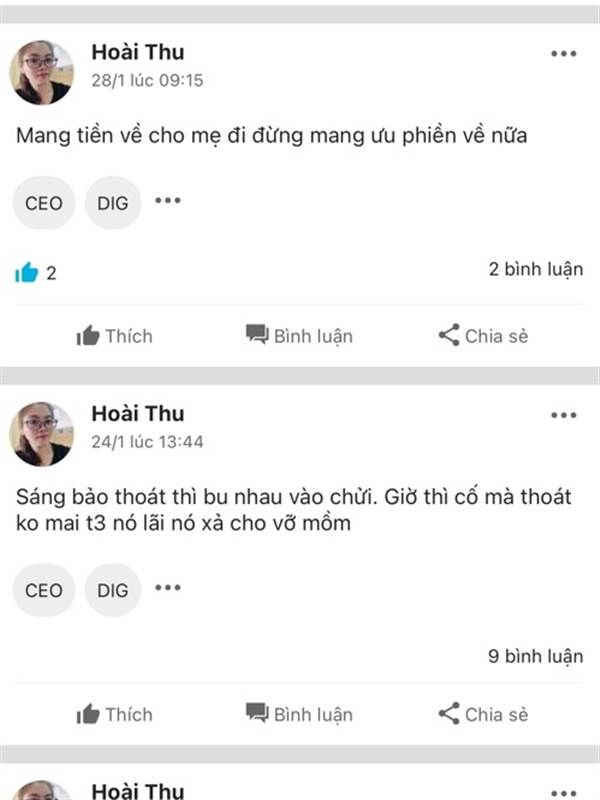Like the 24/1 post with Thích
The height and width of the screenshot is (800, 600).
[x=114, y=714]
